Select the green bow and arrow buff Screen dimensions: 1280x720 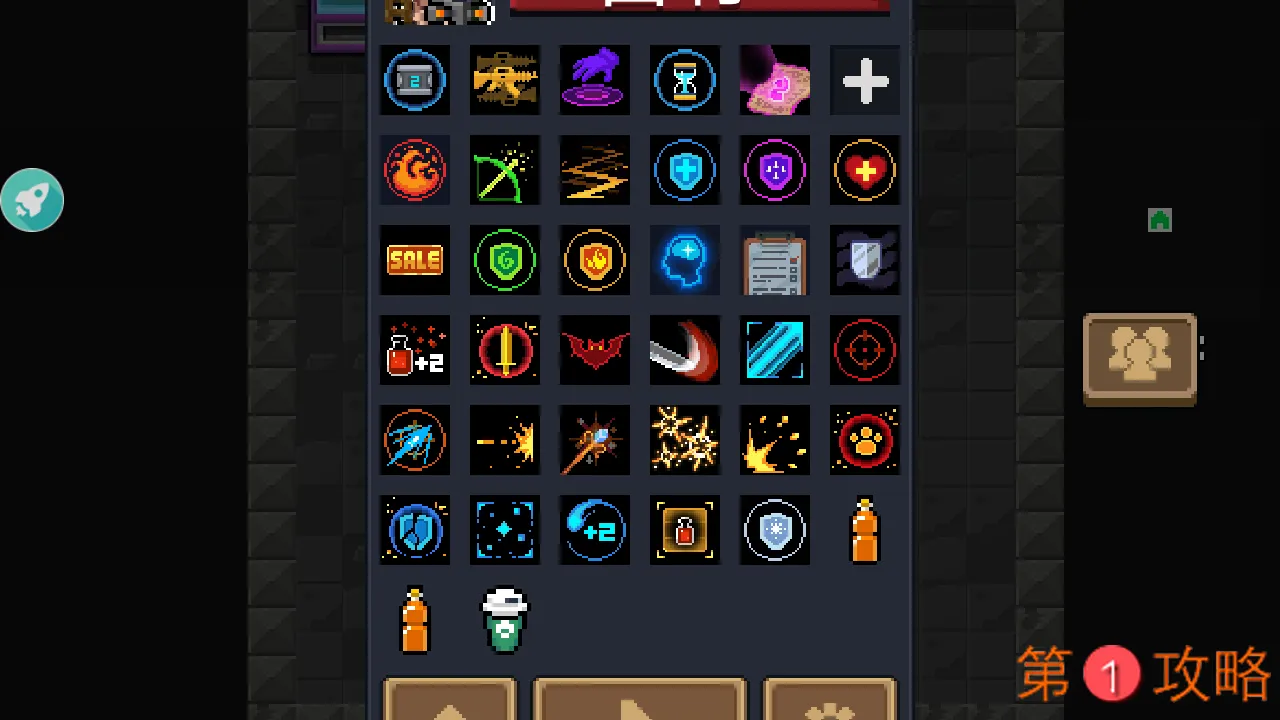click(505, 170)
